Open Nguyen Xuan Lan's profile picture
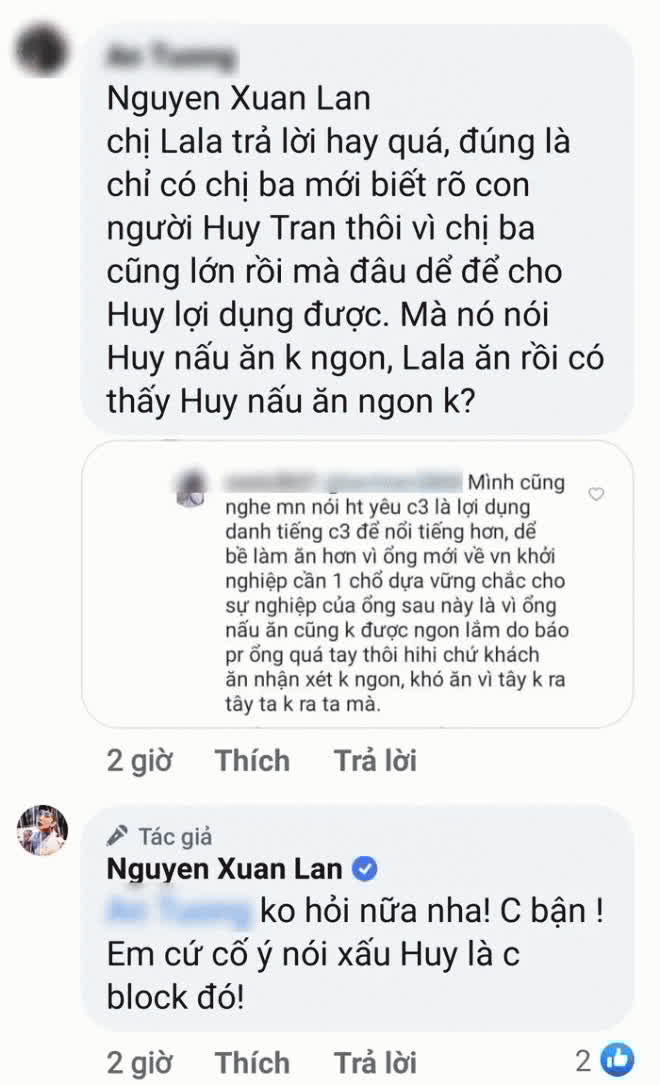 pyautogui.click(x=42, y=830)
